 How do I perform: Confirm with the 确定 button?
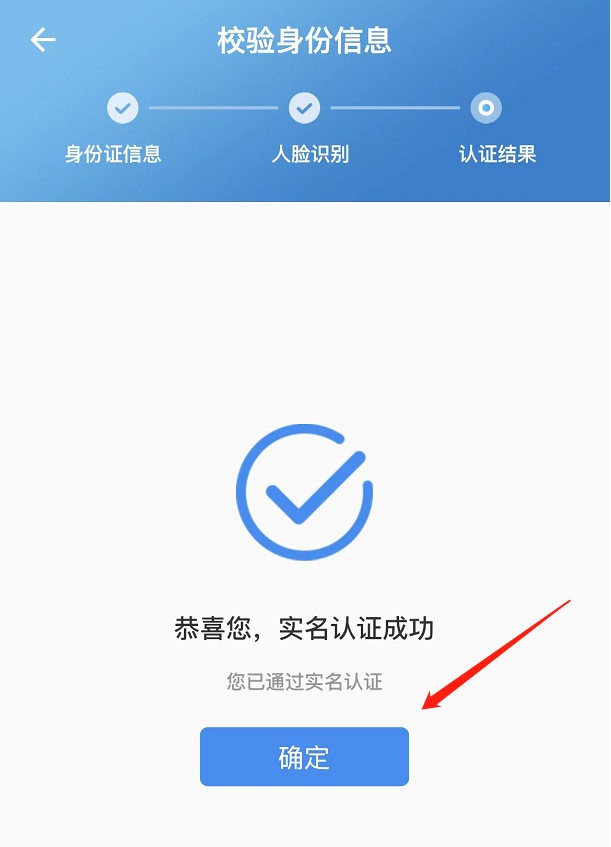[x=304, y=757]
